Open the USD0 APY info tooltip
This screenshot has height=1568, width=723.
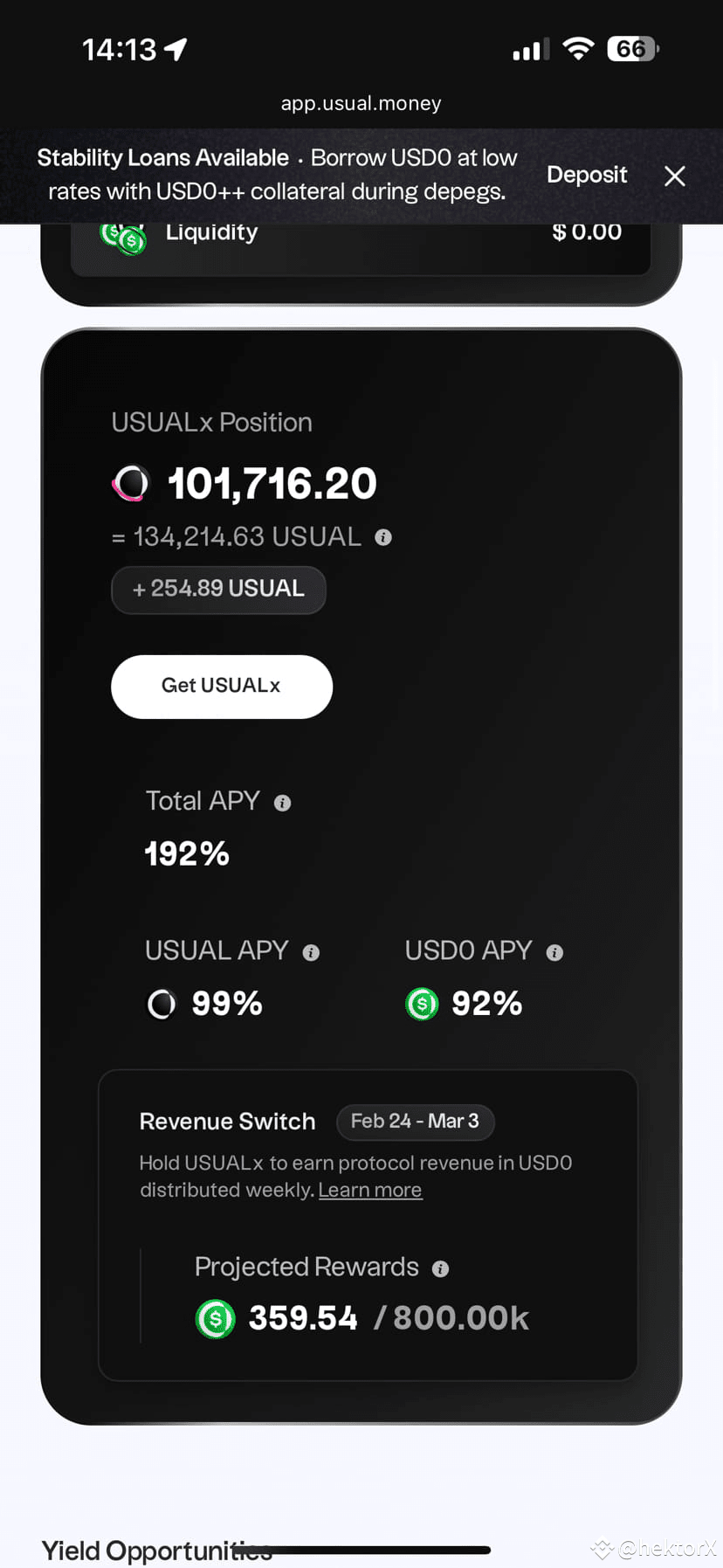click(554, 952)
